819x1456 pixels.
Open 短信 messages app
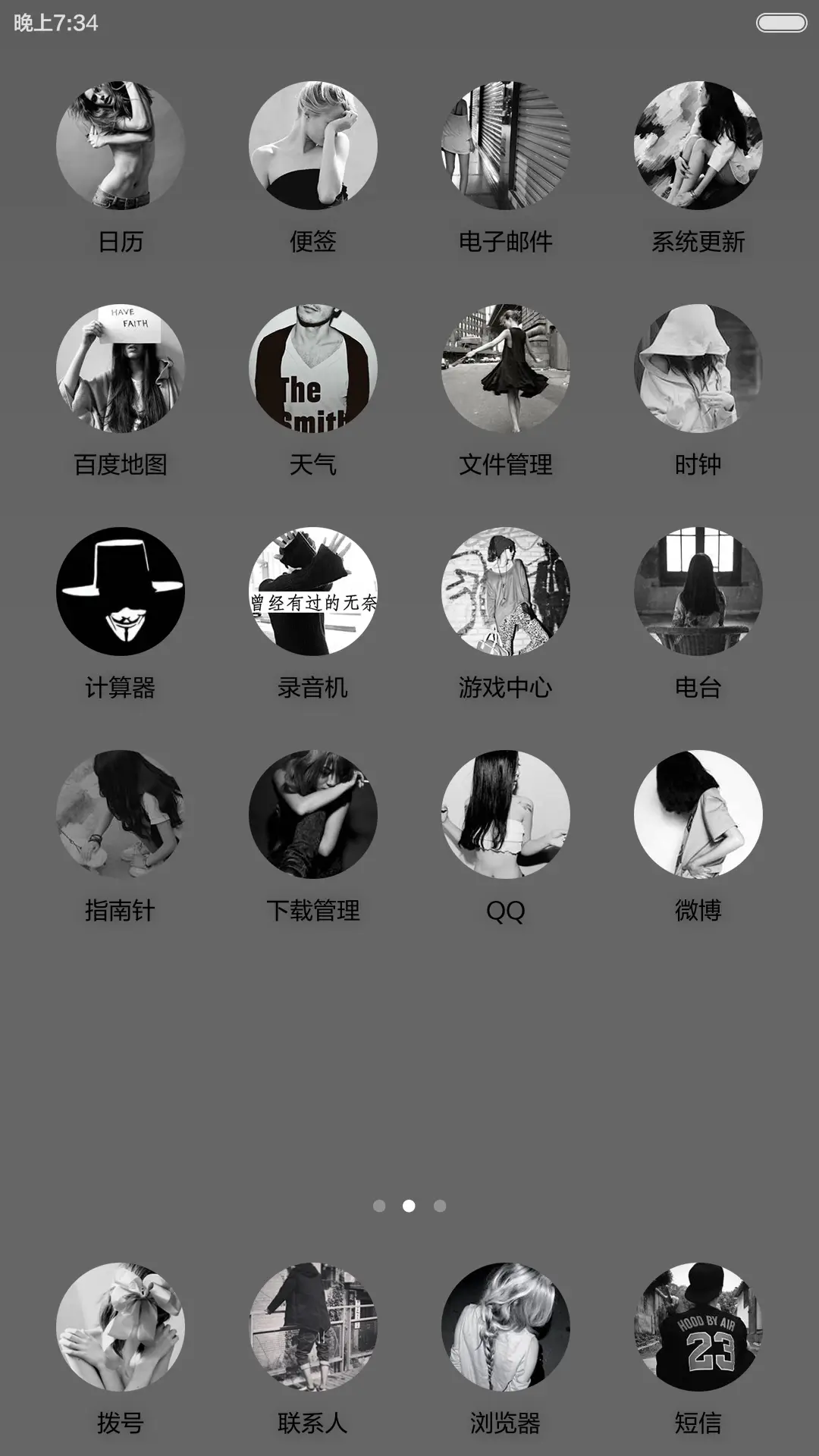698,1327
